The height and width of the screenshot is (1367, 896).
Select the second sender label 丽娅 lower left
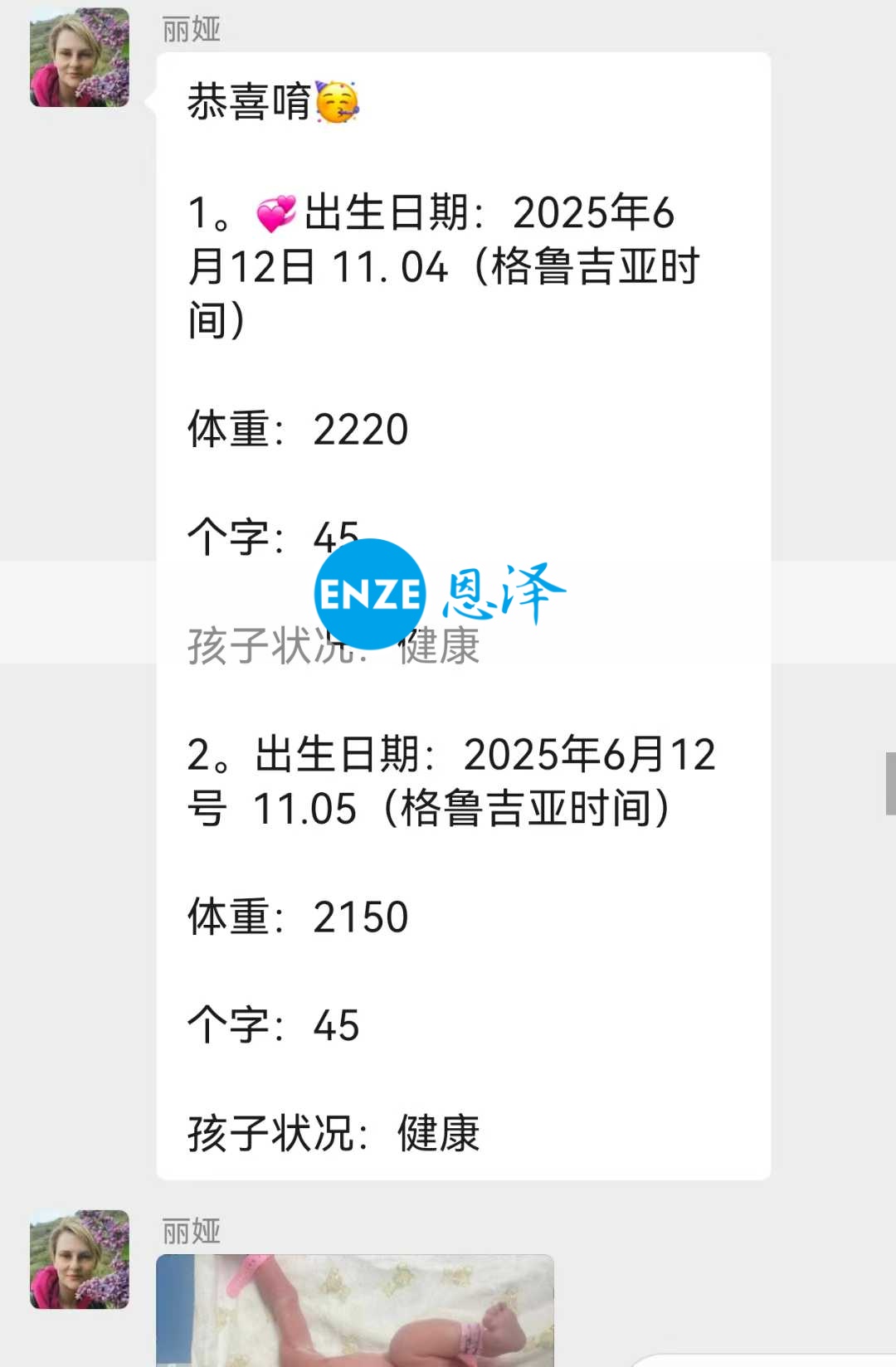click(189, 1233)
